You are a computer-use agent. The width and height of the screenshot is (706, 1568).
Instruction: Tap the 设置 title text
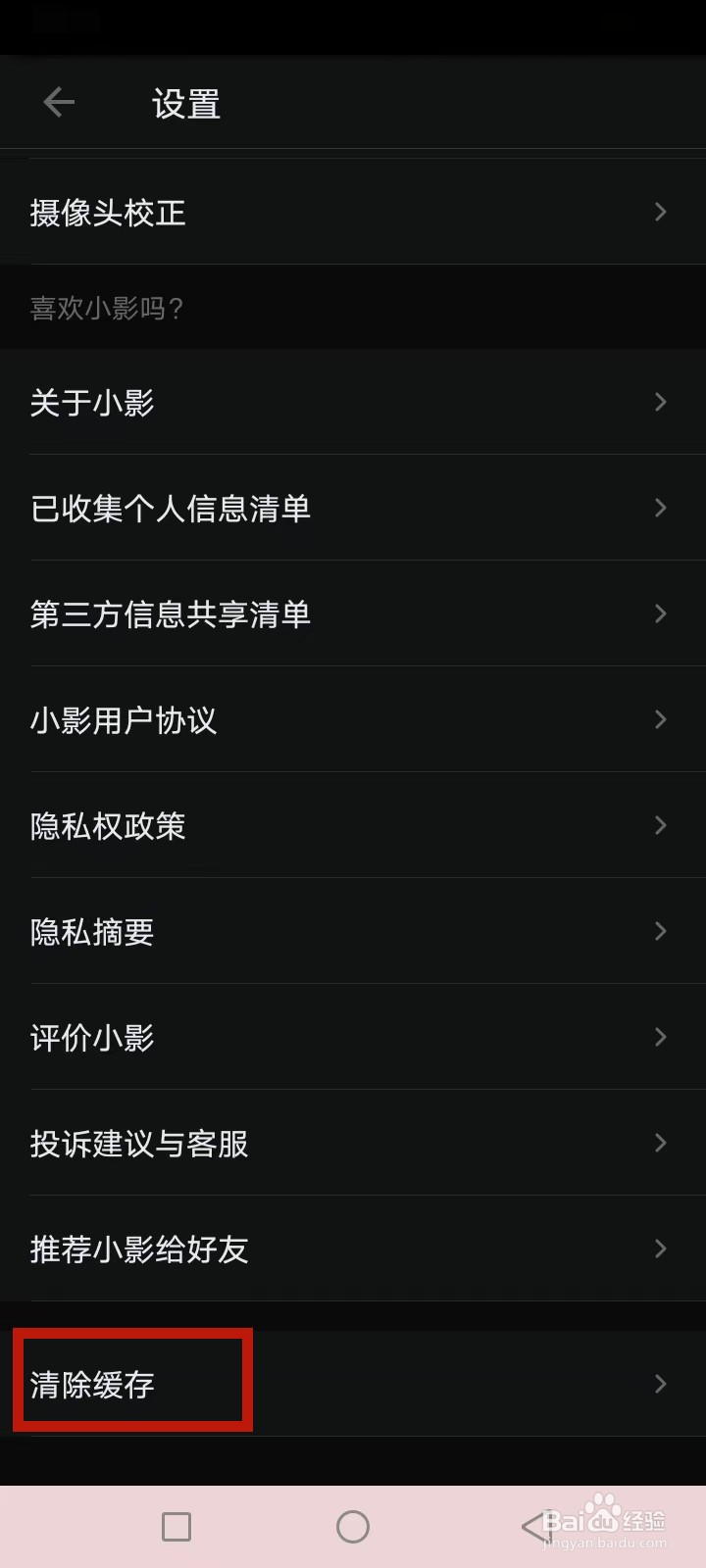pos(186,103)
